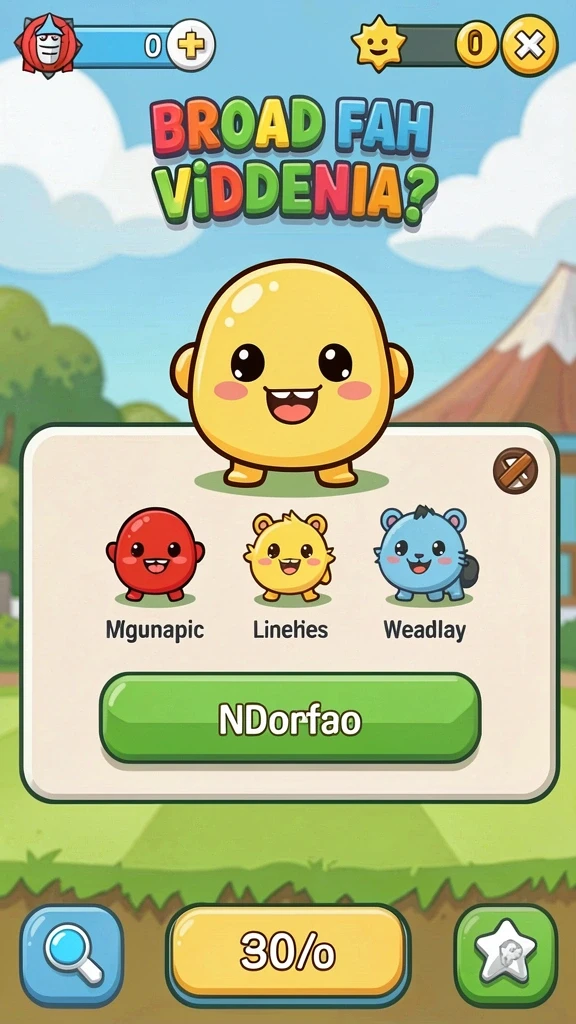Close the screen with the yellow X button
The height and width of the screenshot is (1024, 576).
530,45
